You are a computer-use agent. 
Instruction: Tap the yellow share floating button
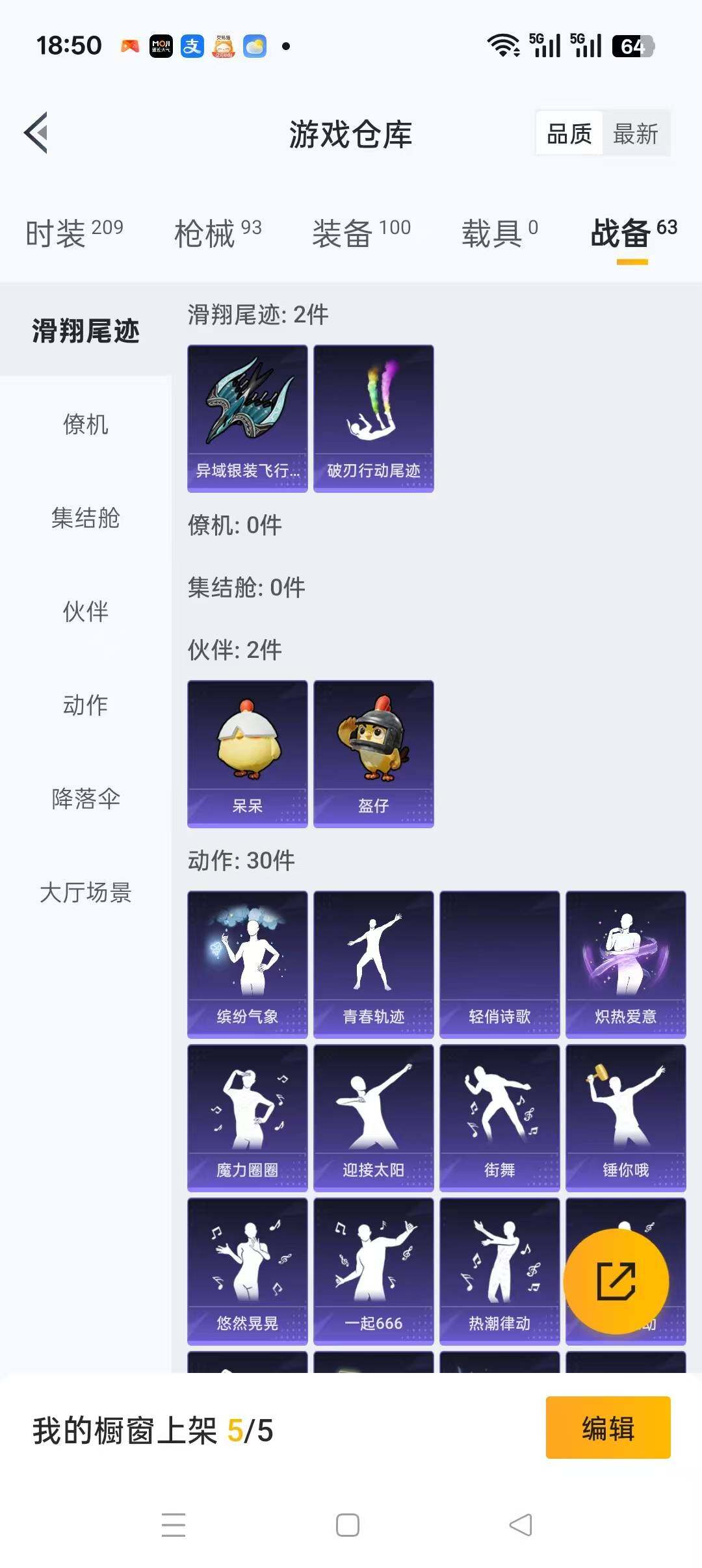[616, 1281]
